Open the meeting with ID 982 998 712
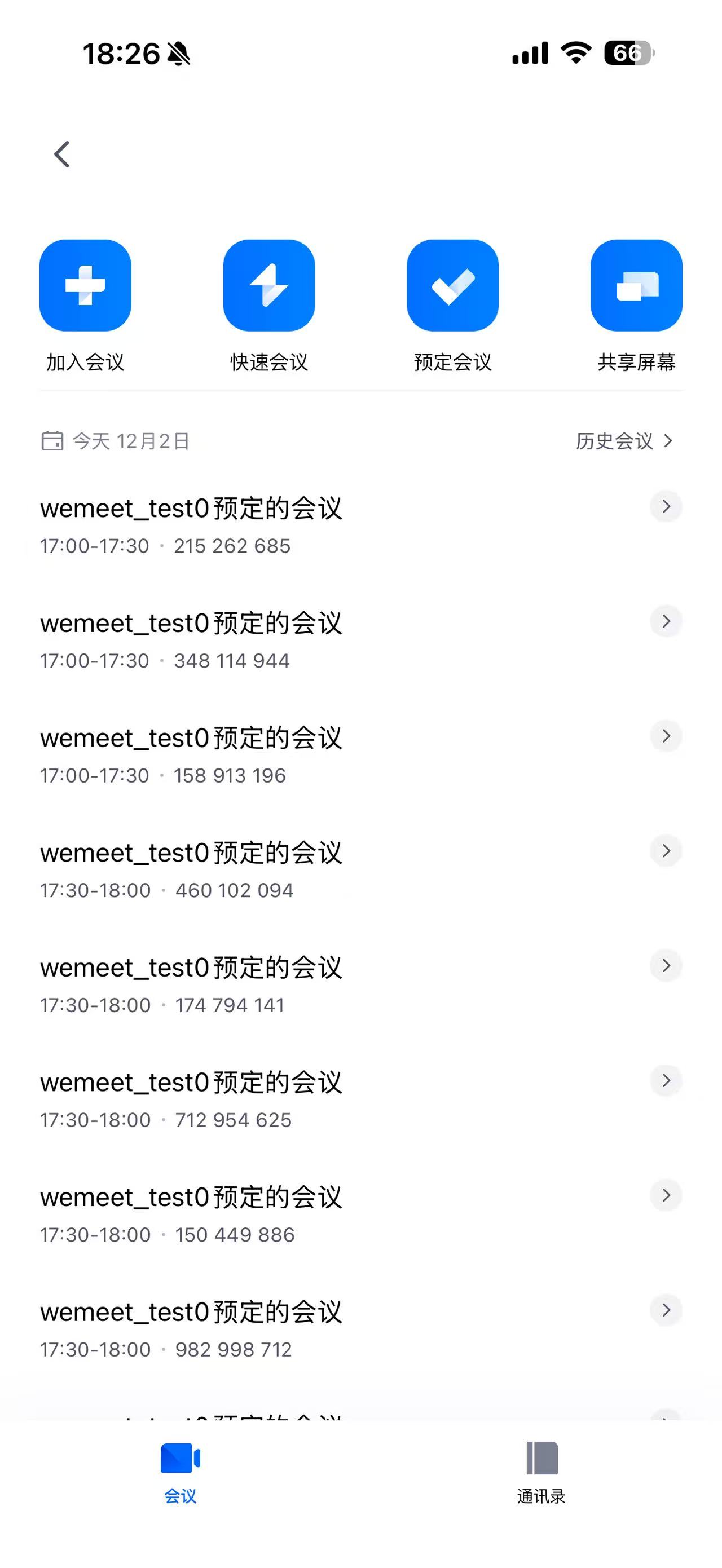This screenshot has width=722, height=1568. point(359,1329)
